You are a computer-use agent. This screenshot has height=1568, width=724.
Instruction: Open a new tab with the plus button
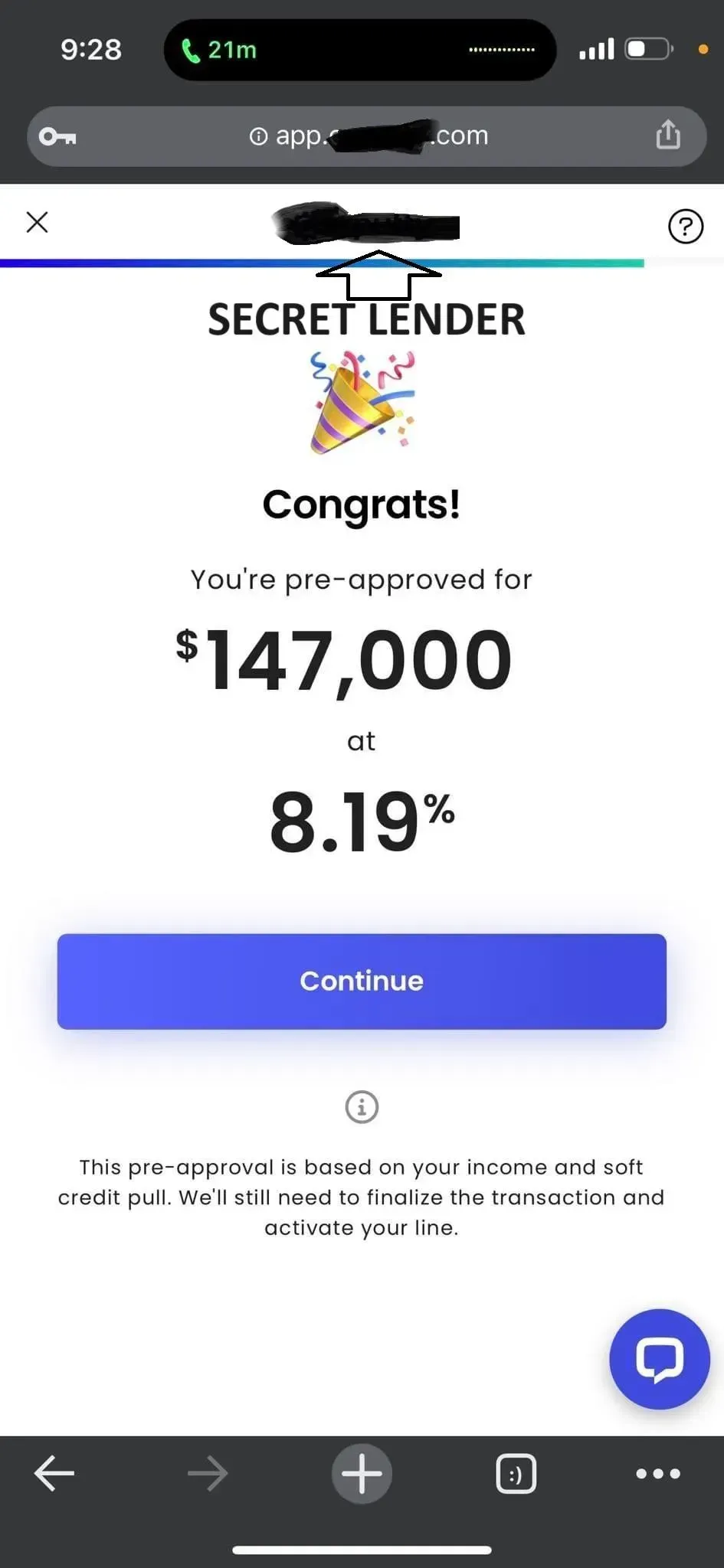tap(362, 1473)
